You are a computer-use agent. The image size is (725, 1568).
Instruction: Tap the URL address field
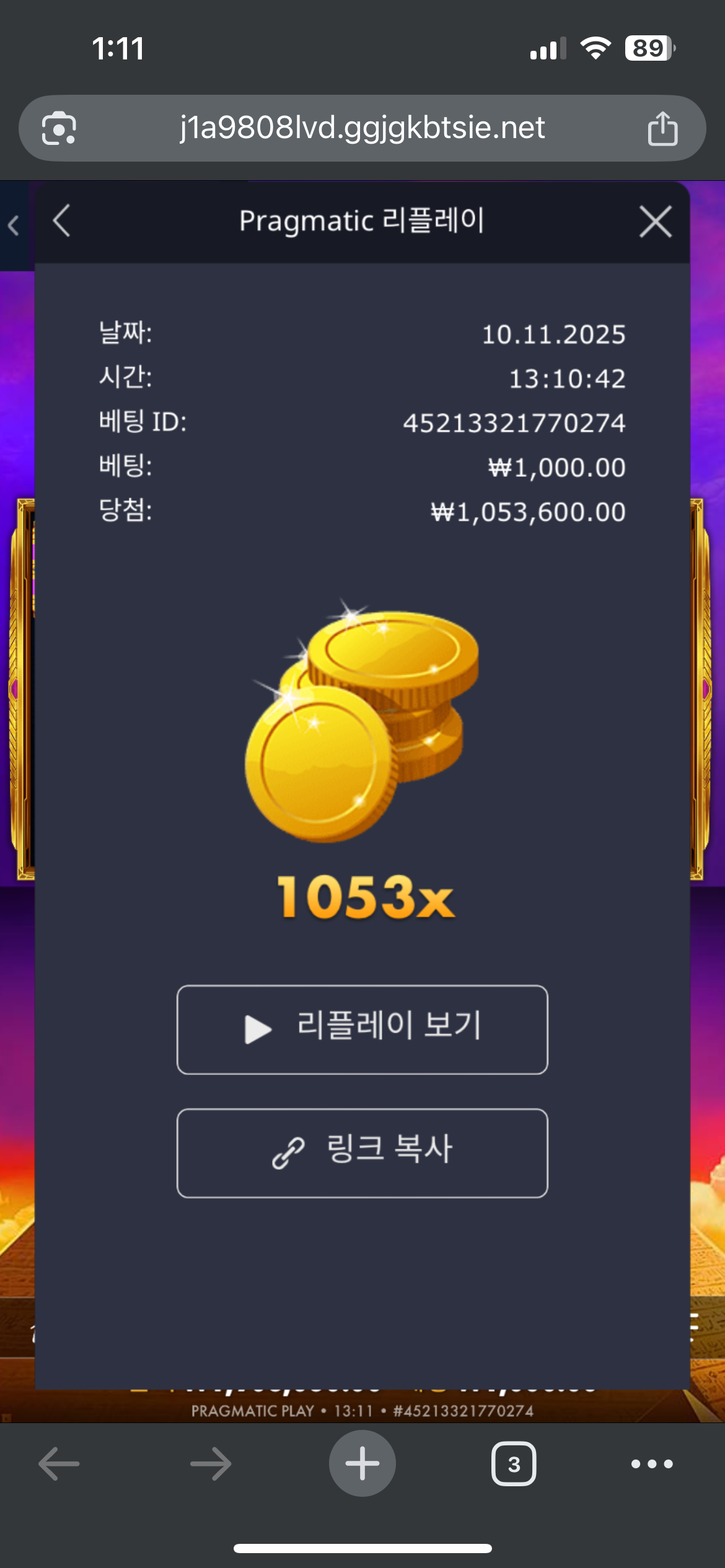pos(362,128)
